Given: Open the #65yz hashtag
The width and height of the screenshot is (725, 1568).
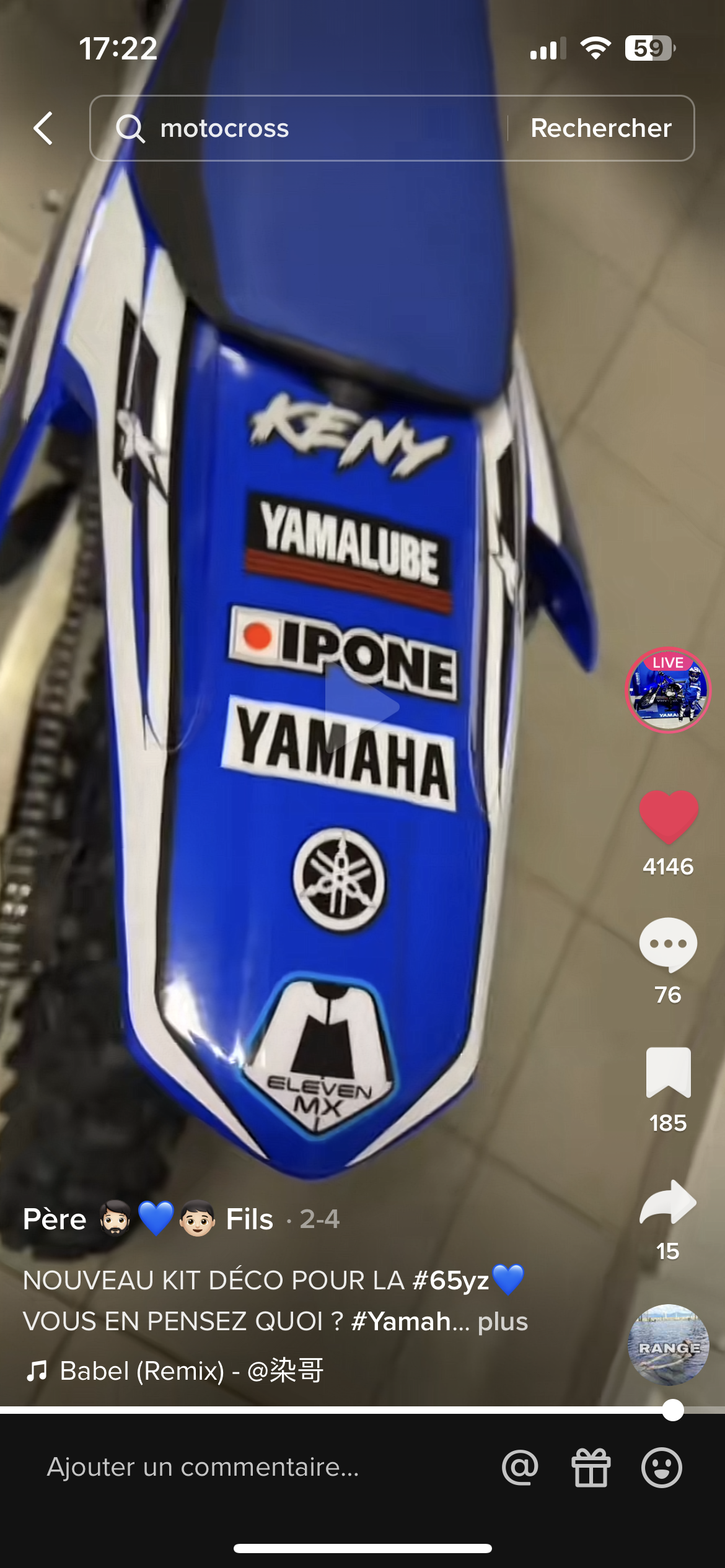Looking at the screenshot, I should pyautogui.click(x=450, y=1280).
